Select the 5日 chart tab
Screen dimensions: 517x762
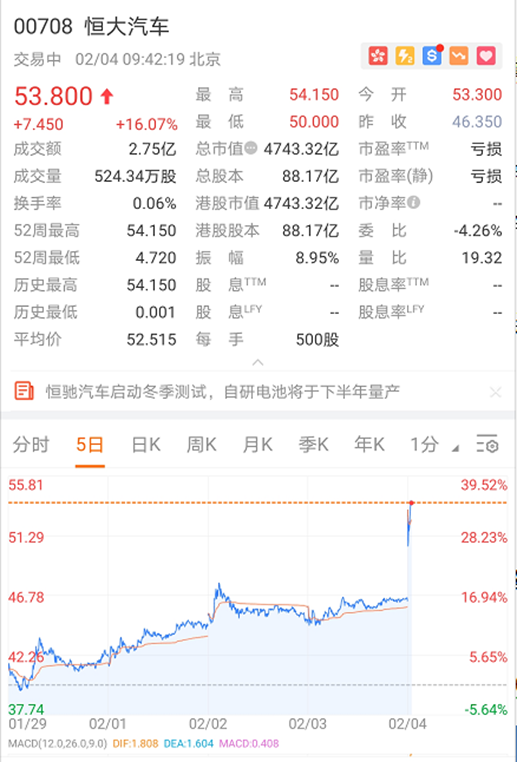pyautogui.click(x=90, y=444)
